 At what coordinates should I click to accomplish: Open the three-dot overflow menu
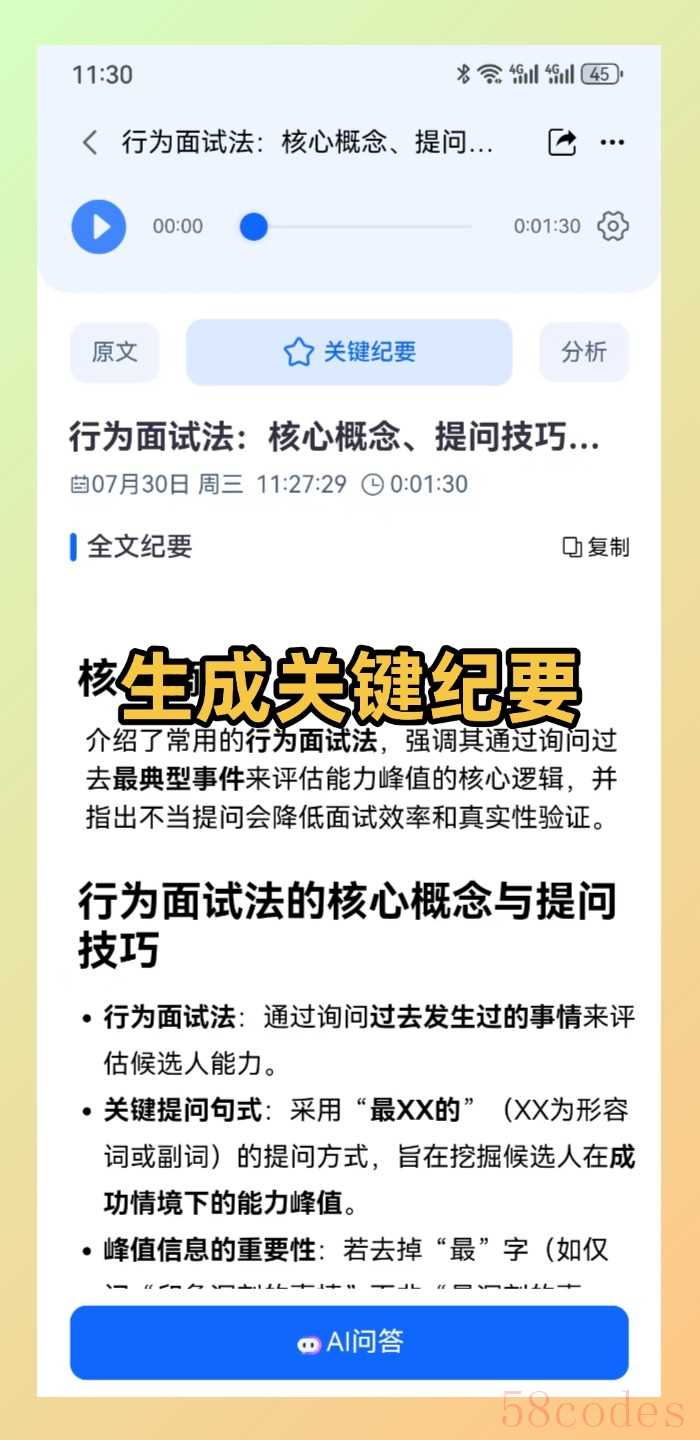pyautogui.click(x=612, y=143)
